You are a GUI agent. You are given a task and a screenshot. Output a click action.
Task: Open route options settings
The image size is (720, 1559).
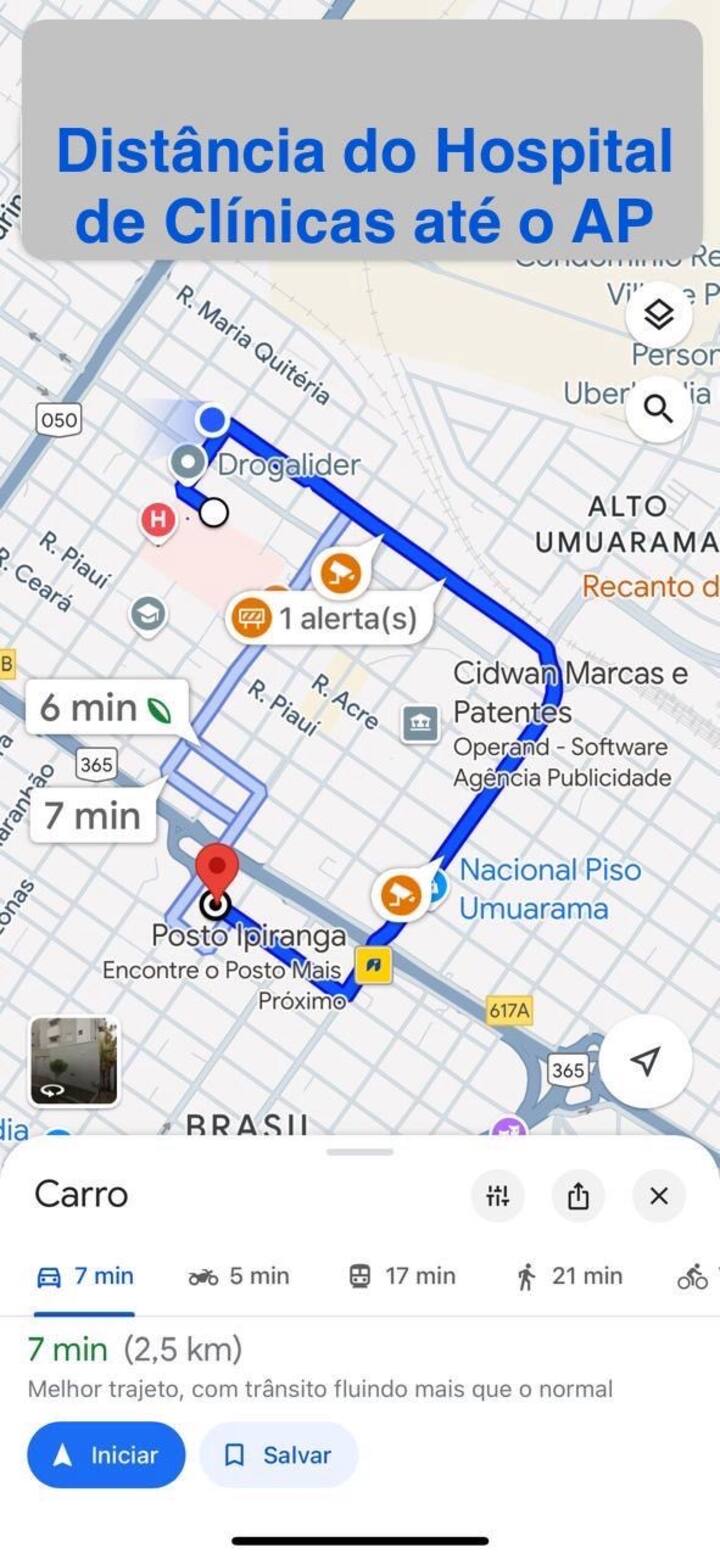coord(498,1195)
